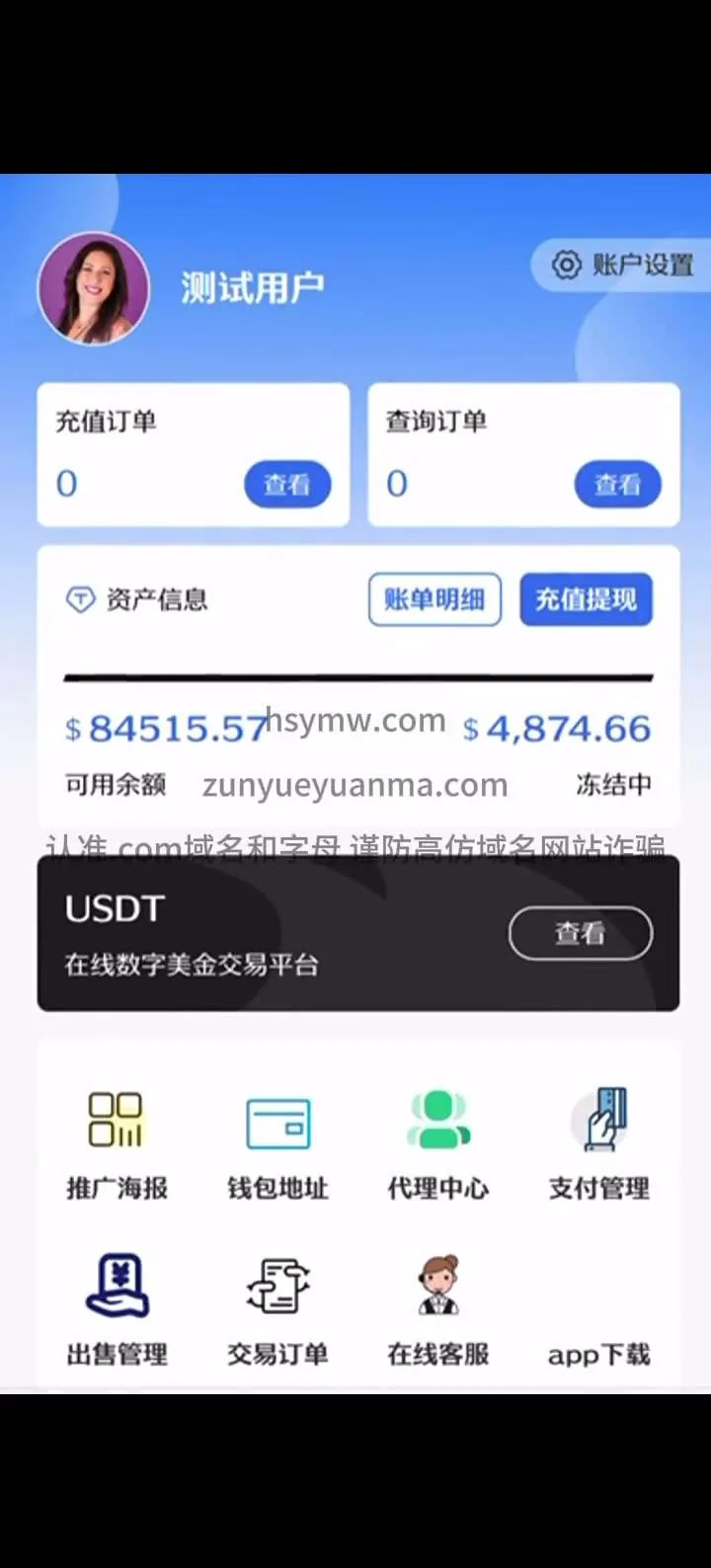
Task: View 充值订单 recharge orders
Action: pyautogui.click(x=287, y=484)
